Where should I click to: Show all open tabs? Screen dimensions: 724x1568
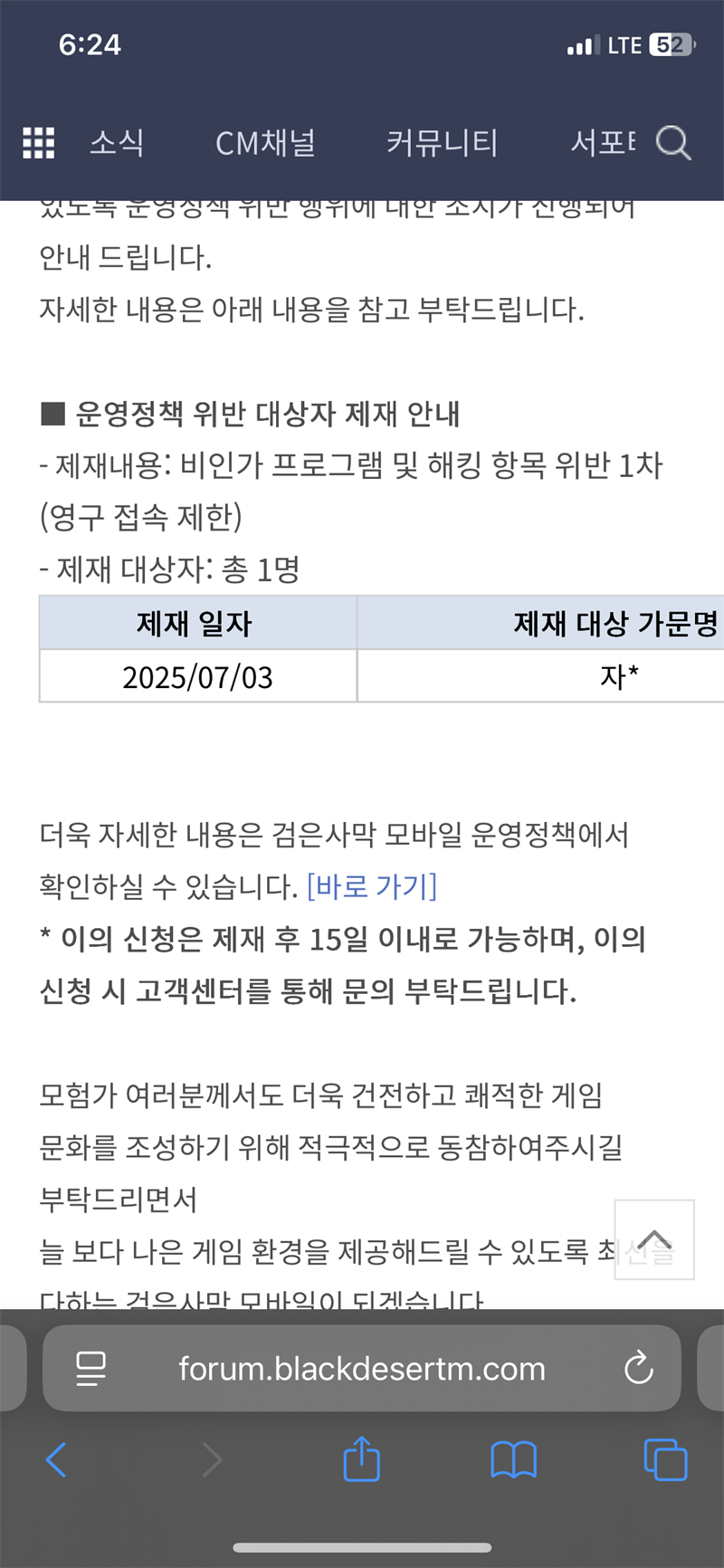(x=665, y=1460)
